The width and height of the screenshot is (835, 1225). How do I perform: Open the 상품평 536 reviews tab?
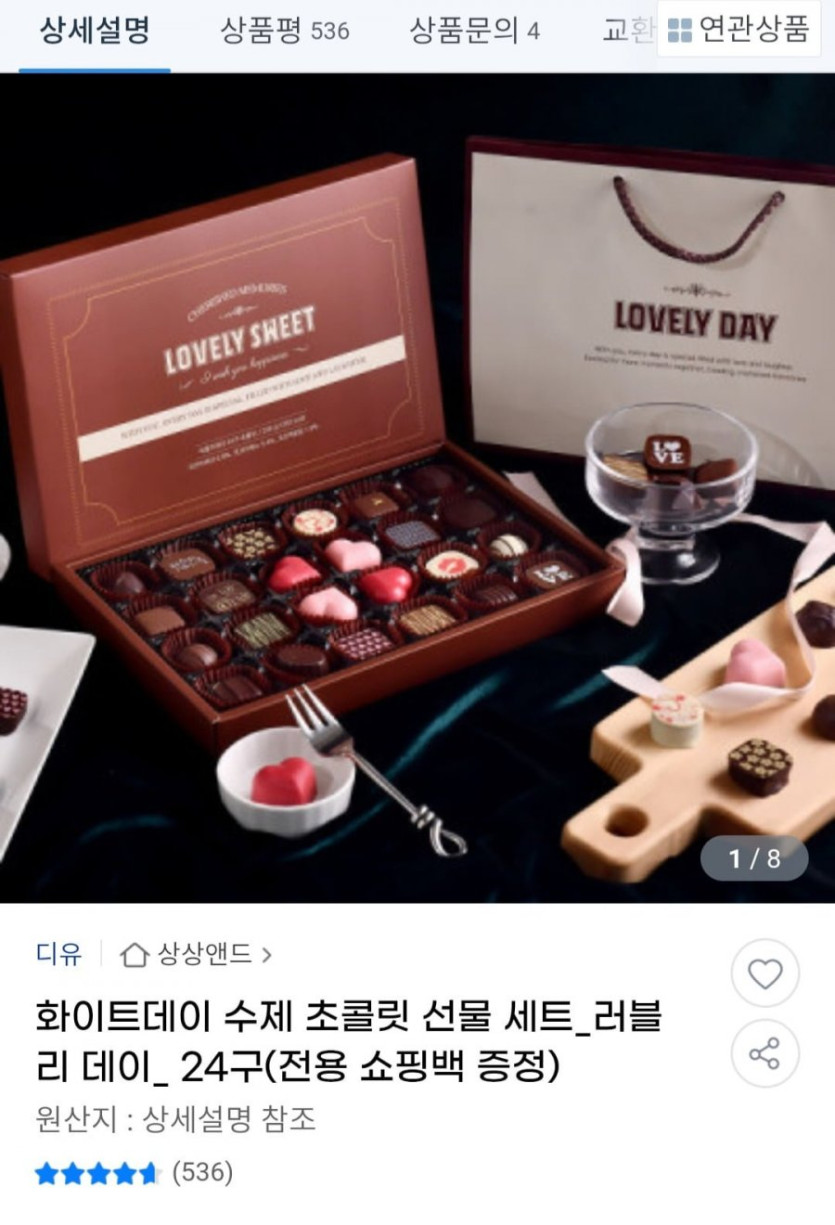coord(285,30)
